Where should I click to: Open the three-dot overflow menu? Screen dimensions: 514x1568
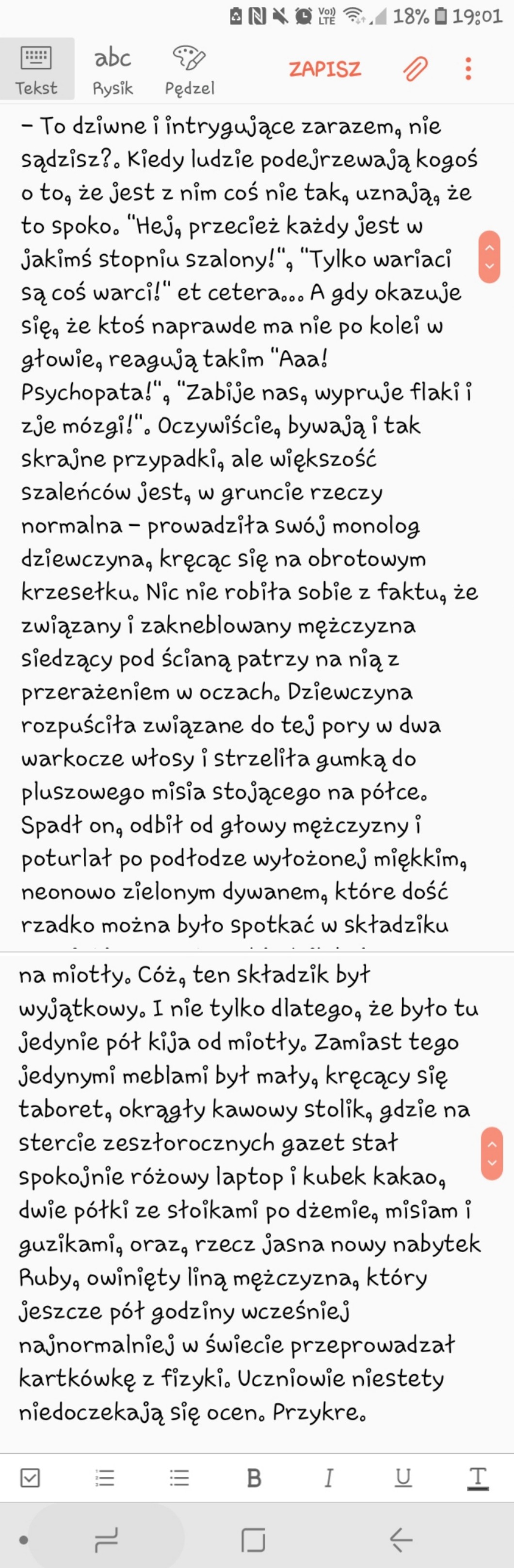(468, 69)
